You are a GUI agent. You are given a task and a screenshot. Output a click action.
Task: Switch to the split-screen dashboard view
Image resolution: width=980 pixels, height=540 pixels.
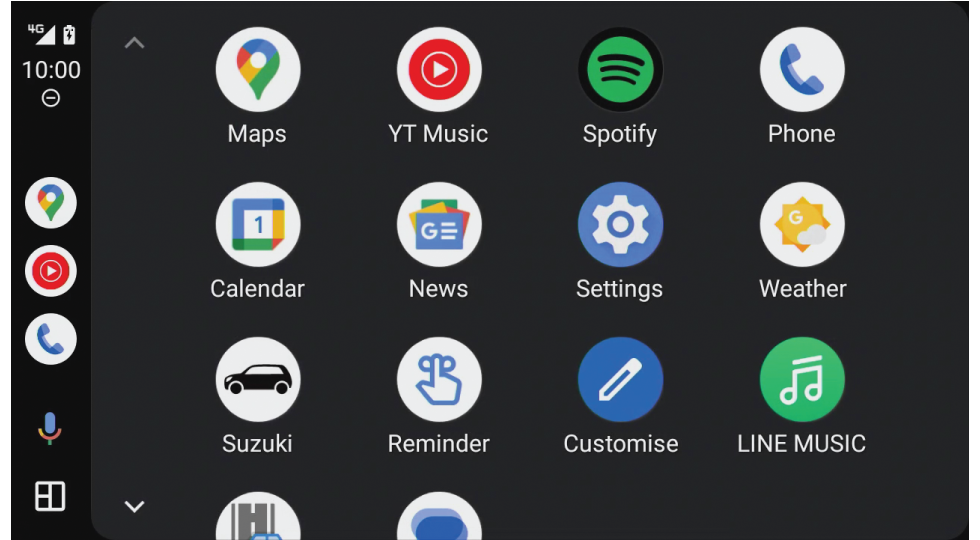tap(50, 497)
